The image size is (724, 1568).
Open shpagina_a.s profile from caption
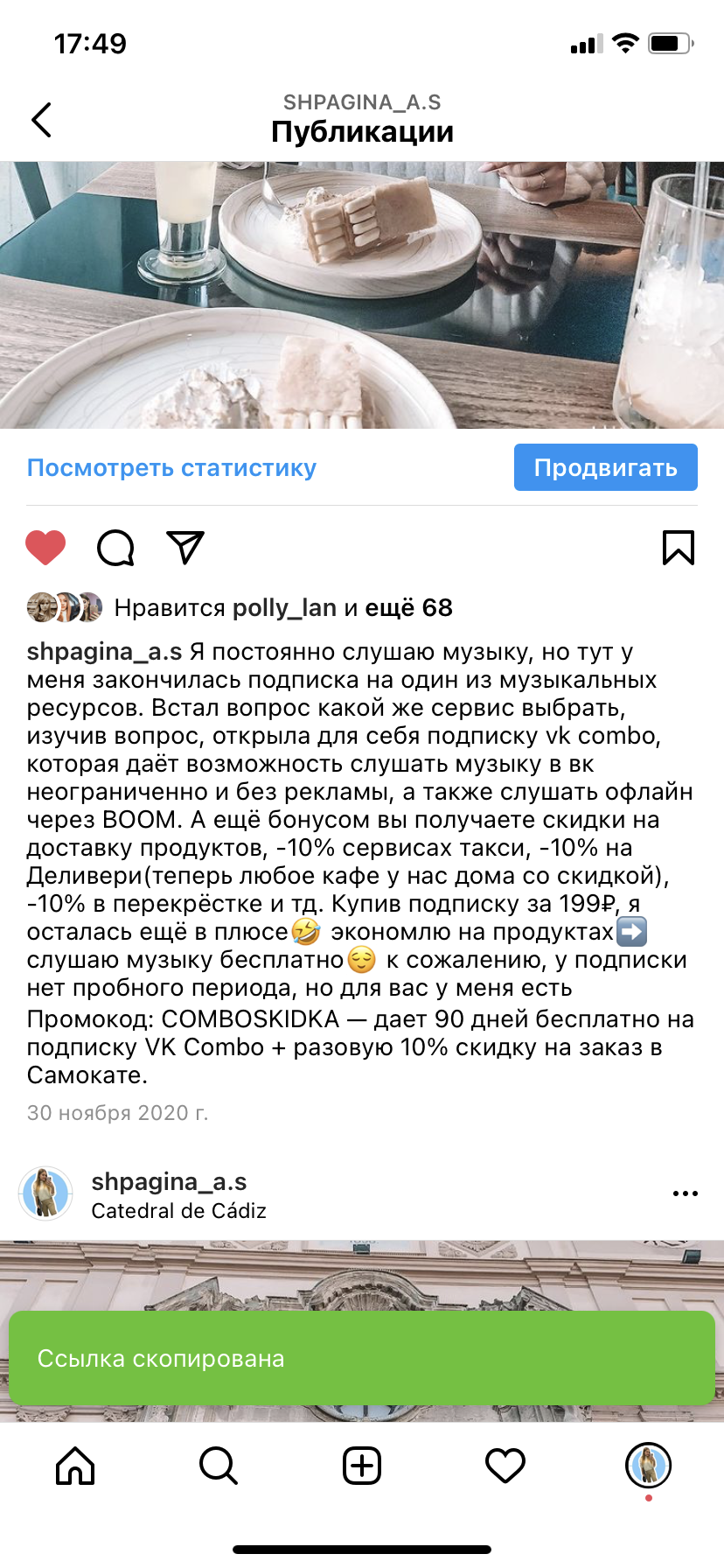[104, 652]
